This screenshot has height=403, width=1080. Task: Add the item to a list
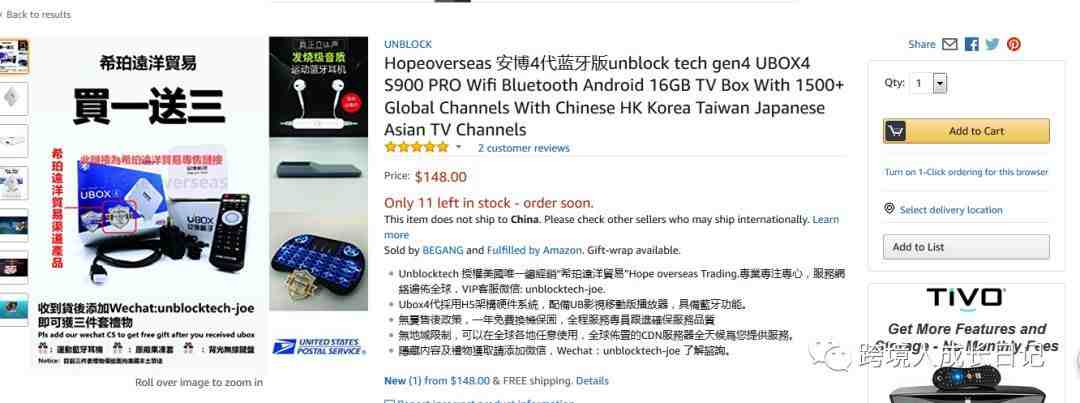pos(966,247)
